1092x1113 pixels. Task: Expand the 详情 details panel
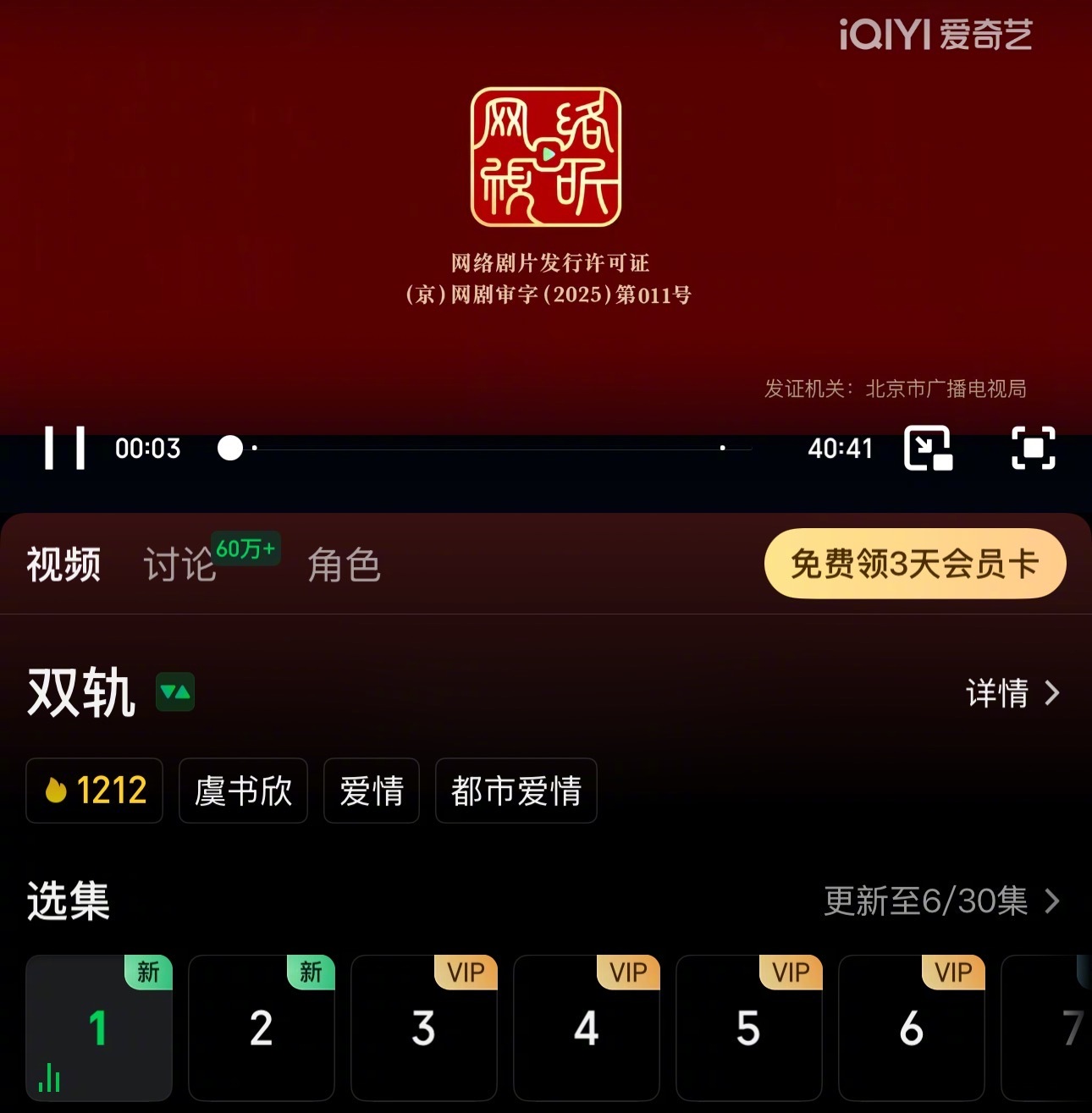[1012, 693]
